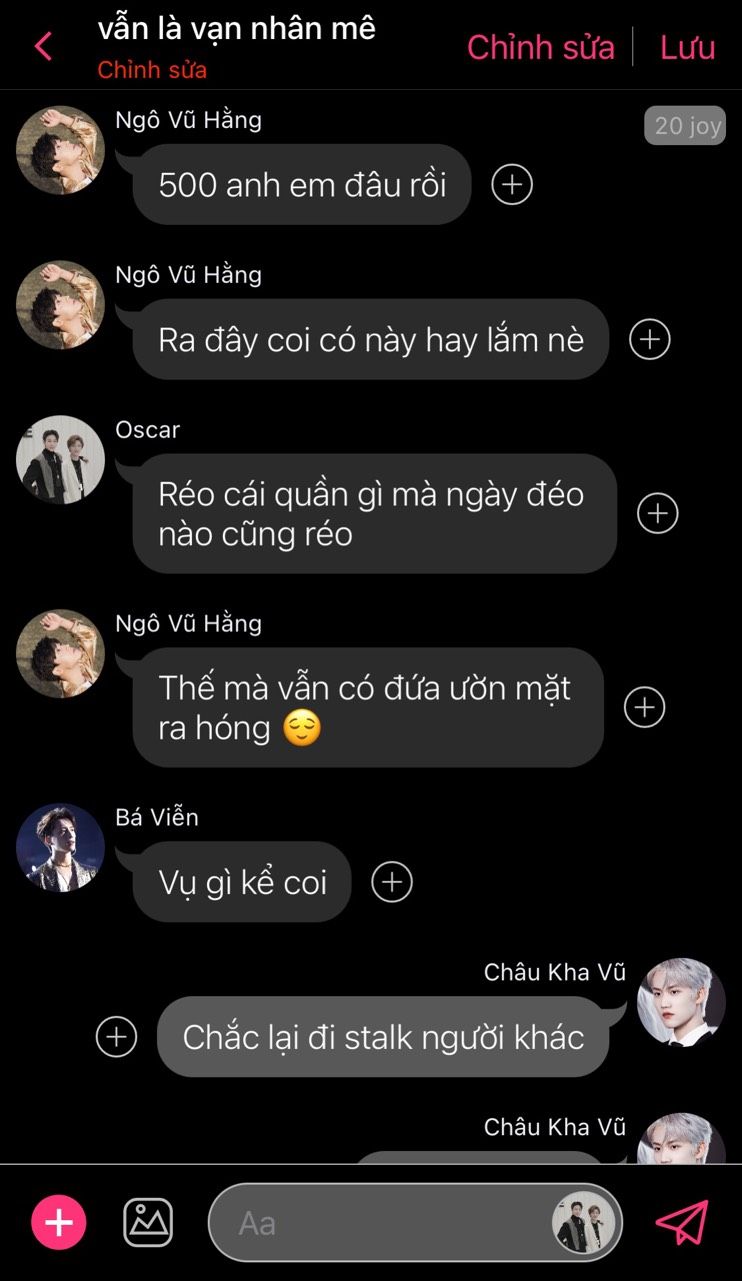Open the avatar selector inside input field
Screen dimensions: 742x1281
tap(585, 1222)
